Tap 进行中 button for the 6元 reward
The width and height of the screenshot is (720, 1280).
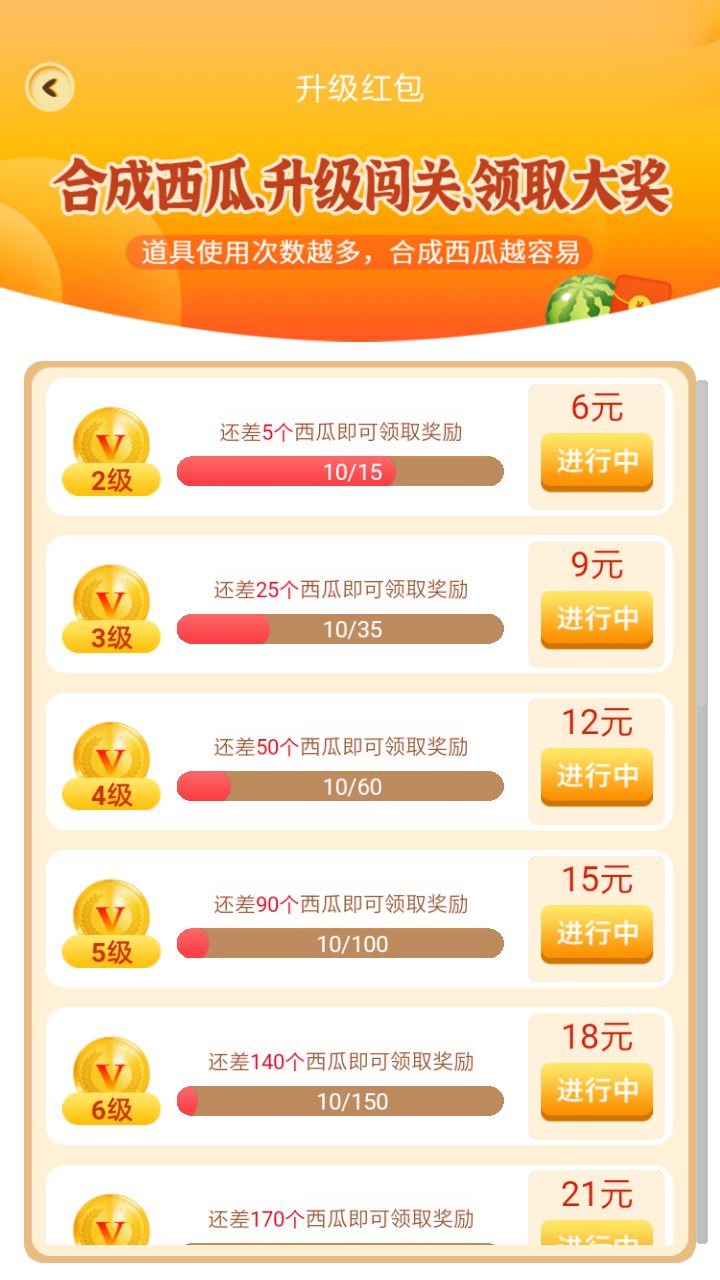pos(597,461)
